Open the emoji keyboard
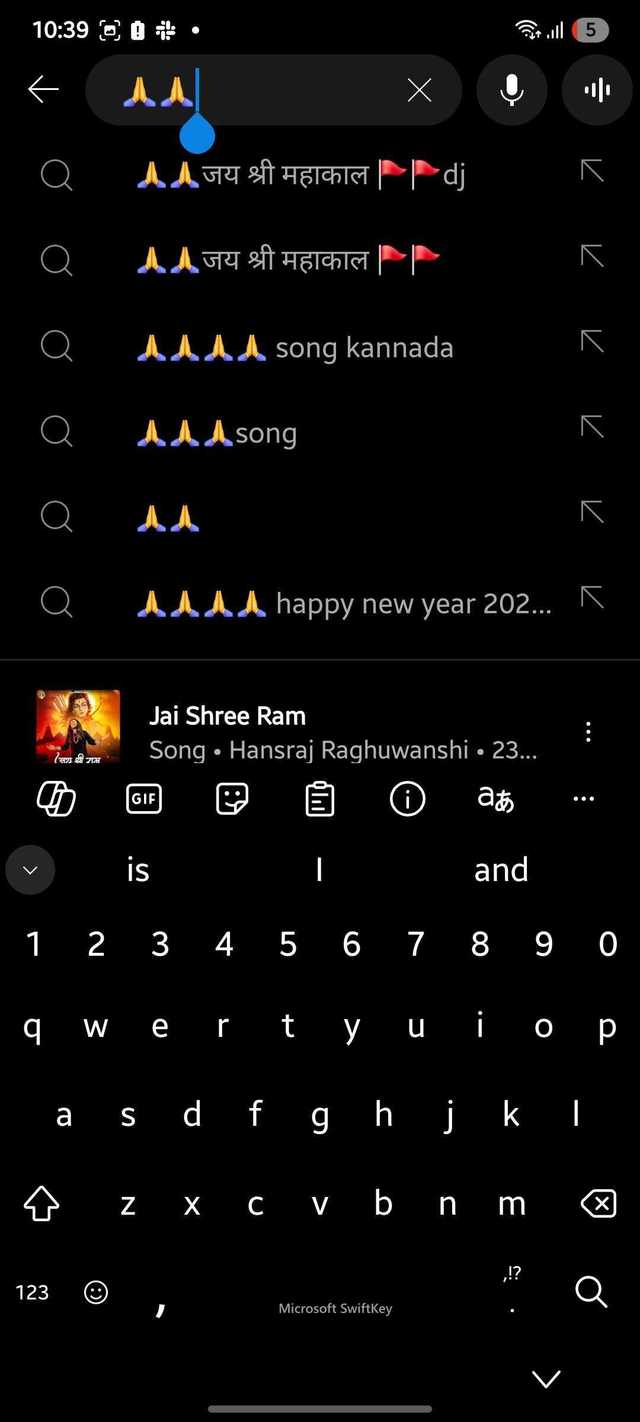The image size is (640, 1422). (x=96, y=1292)
